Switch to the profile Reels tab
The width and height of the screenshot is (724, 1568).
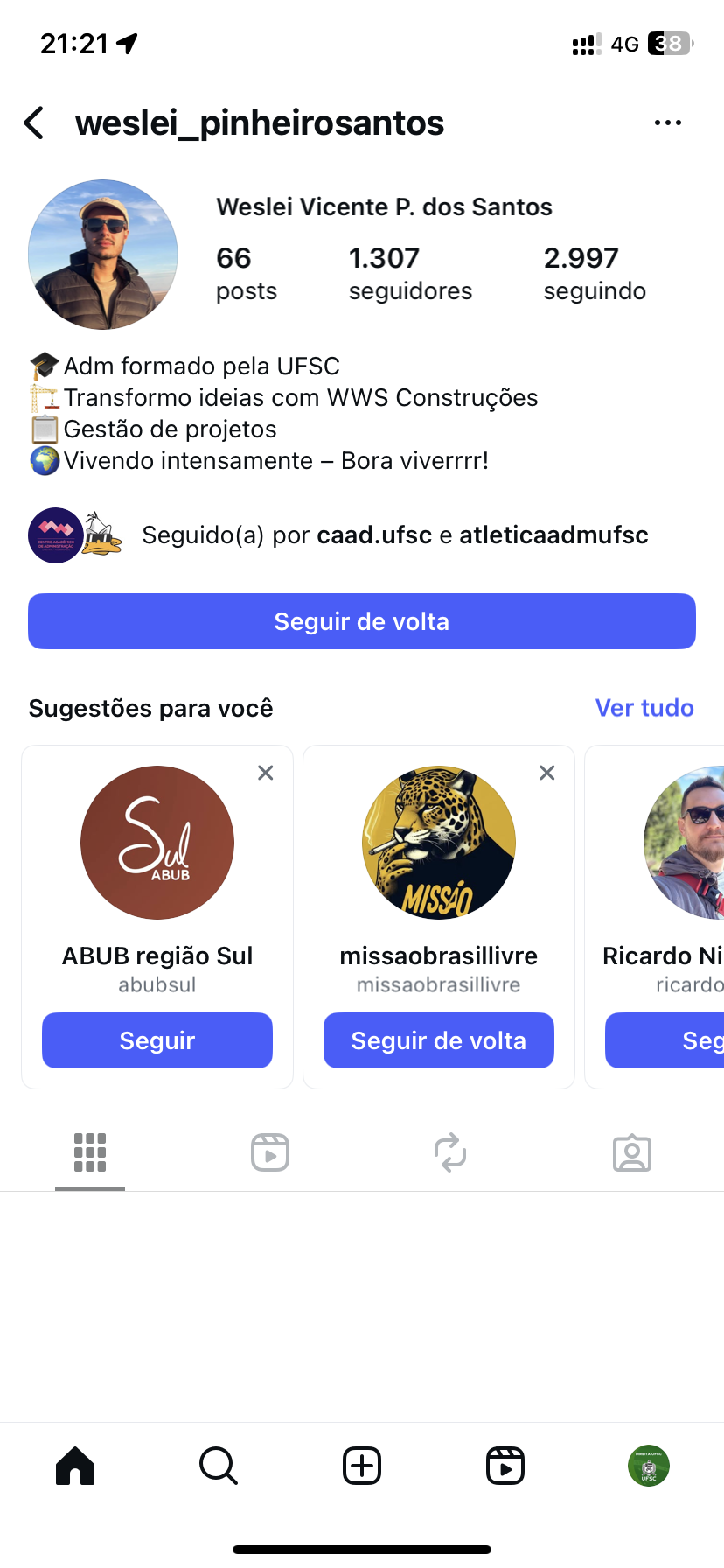270,1152
